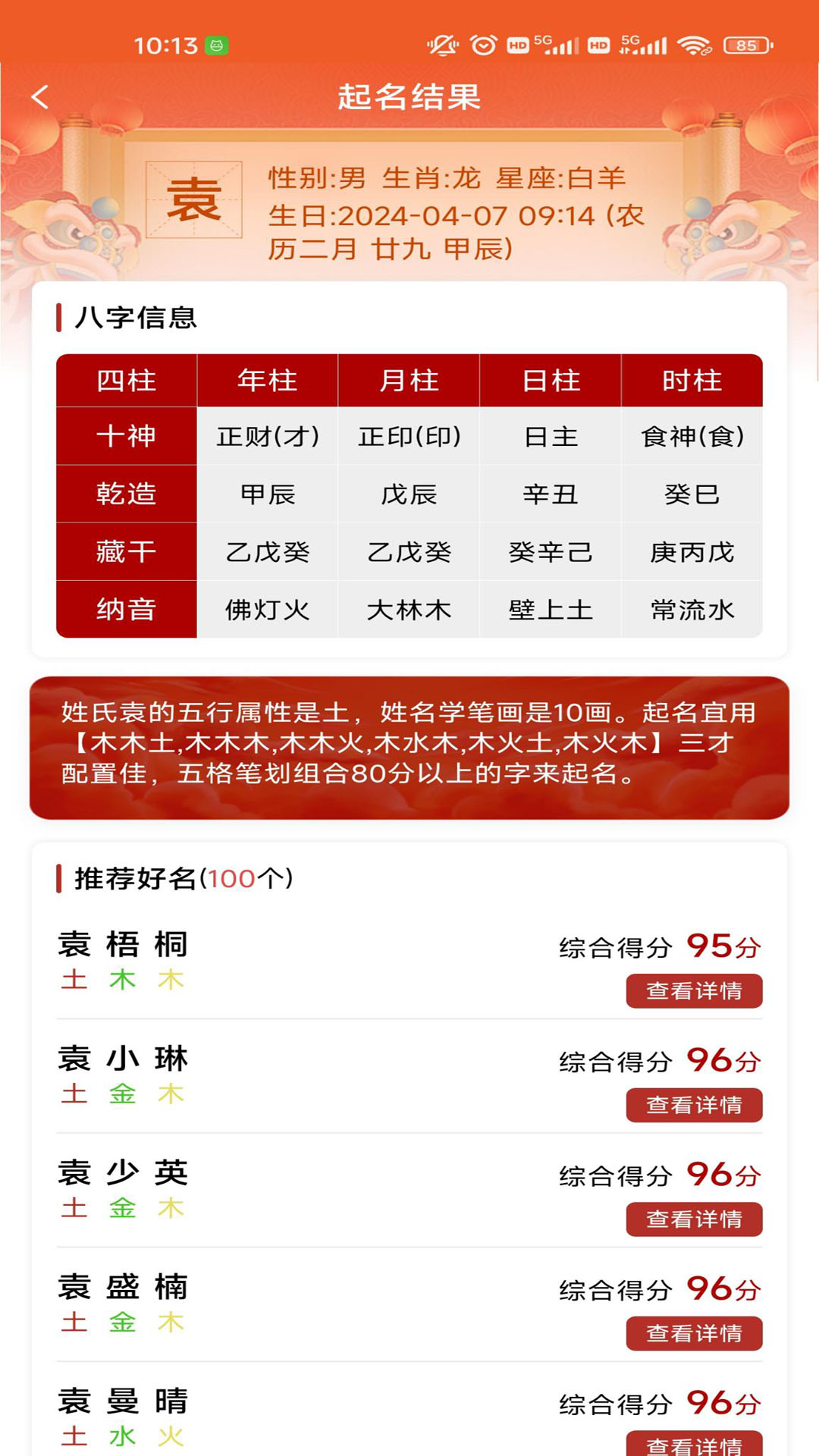Tap the first HD badge in status bar
The image size is (819, 1456).
pos(518,45)
